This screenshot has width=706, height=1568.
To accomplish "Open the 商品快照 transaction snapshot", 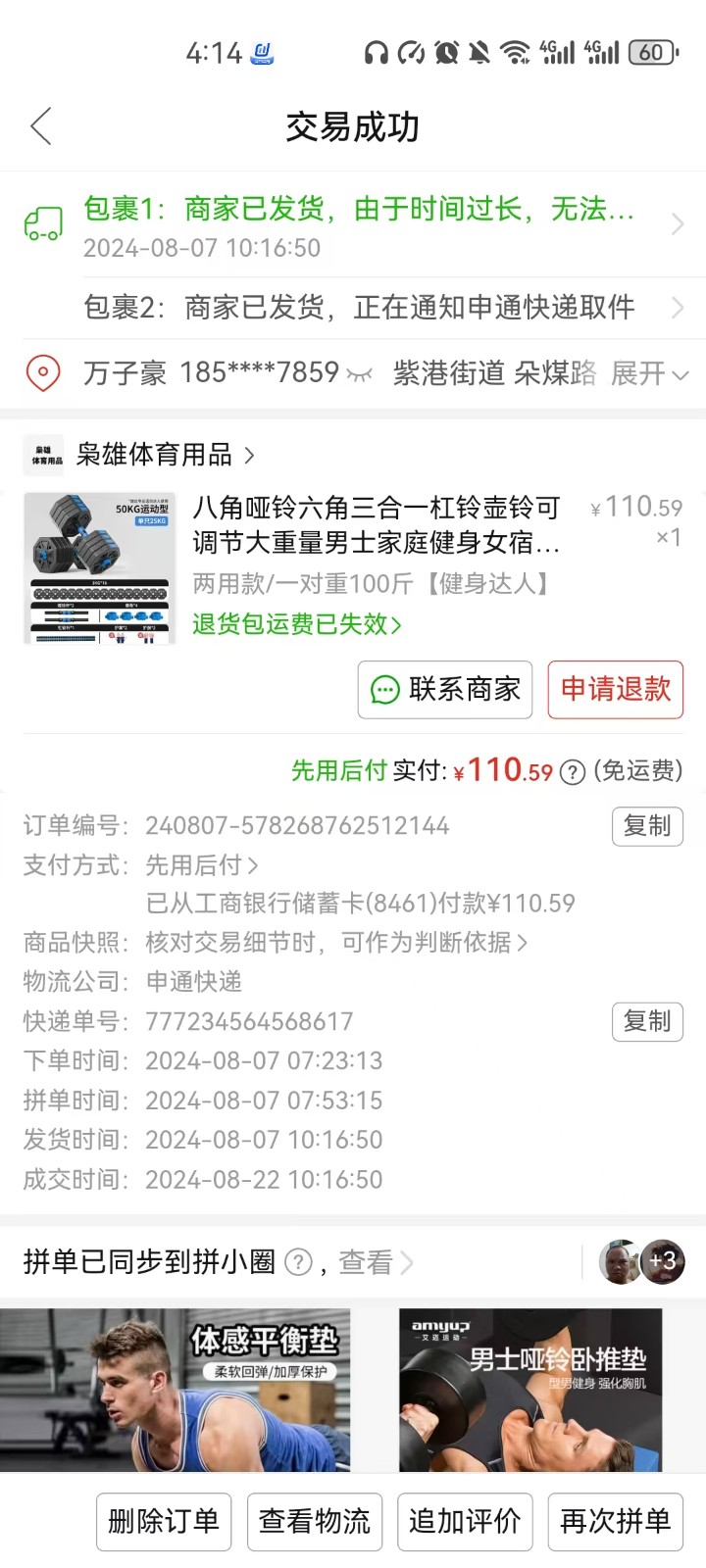I will pyautogui.click(x=336, y=943).
